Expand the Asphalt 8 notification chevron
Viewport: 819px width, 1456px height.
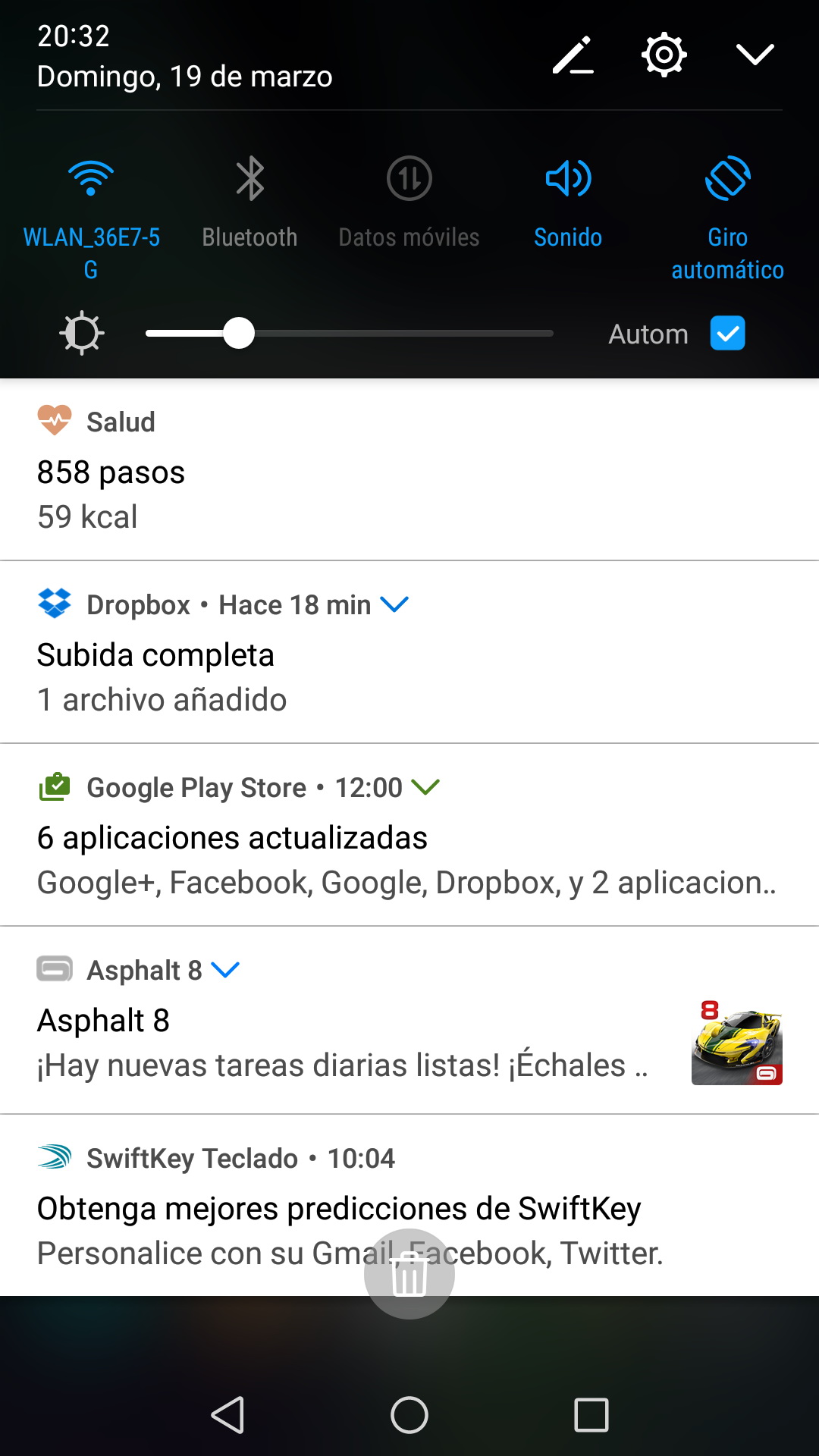pyautogui.click(x=225, y=970)
